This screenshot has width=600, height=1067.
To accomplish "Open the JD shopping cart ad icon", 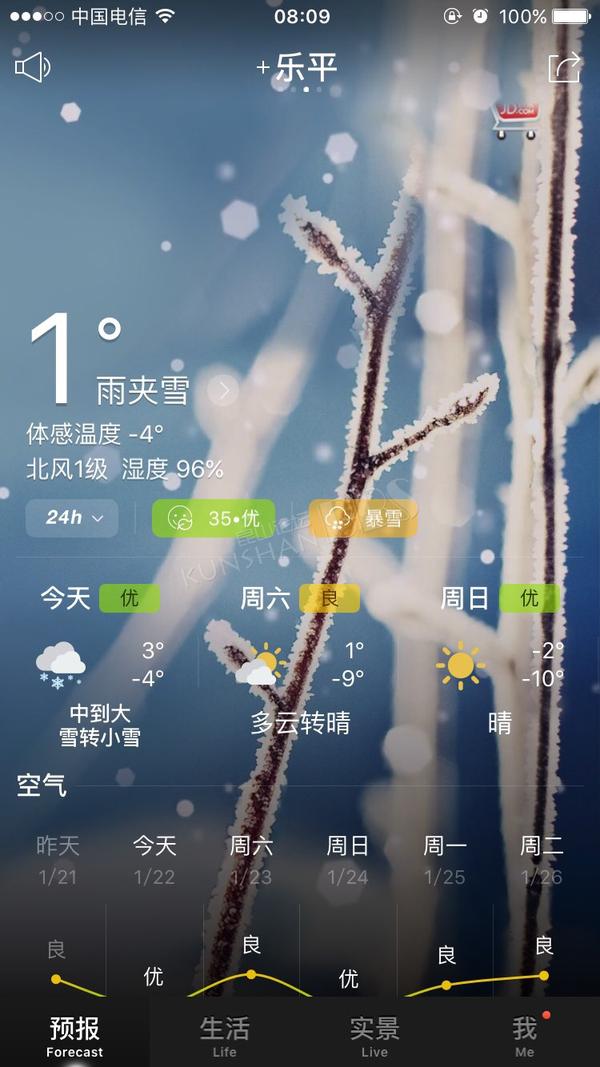I will point(518,120).
